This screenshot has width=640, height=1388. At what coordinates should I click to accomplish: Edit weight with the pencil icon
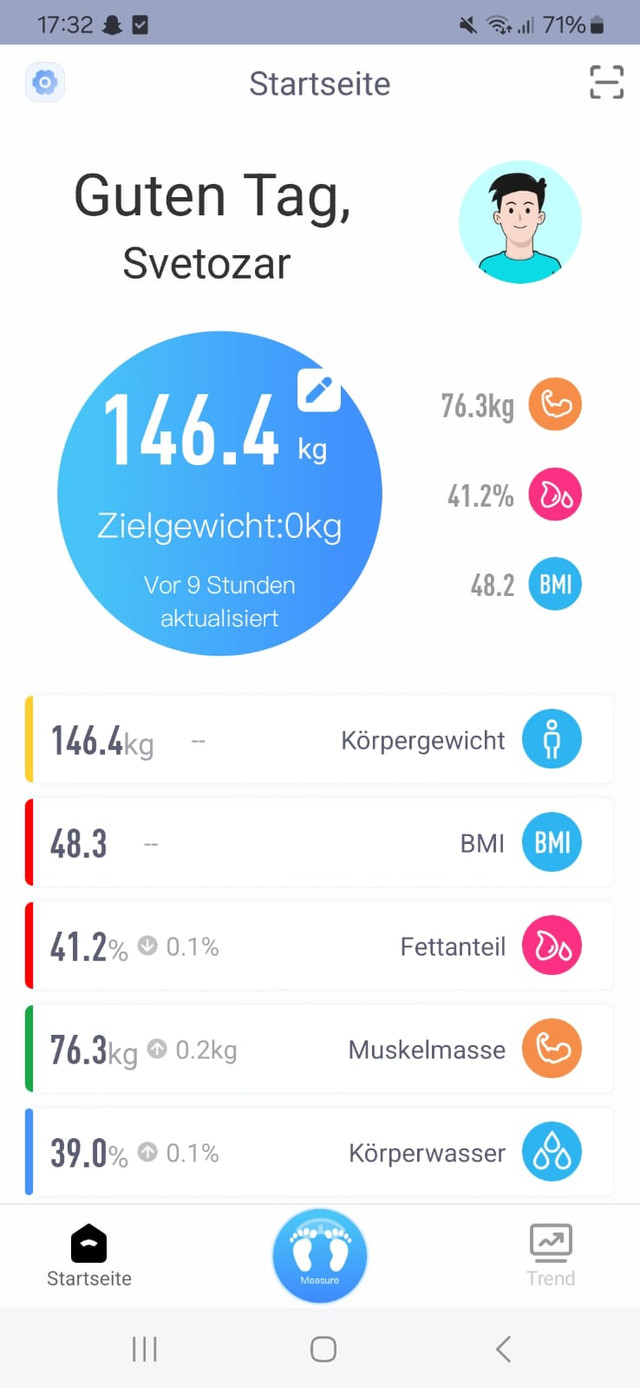[x=319, y=391]
